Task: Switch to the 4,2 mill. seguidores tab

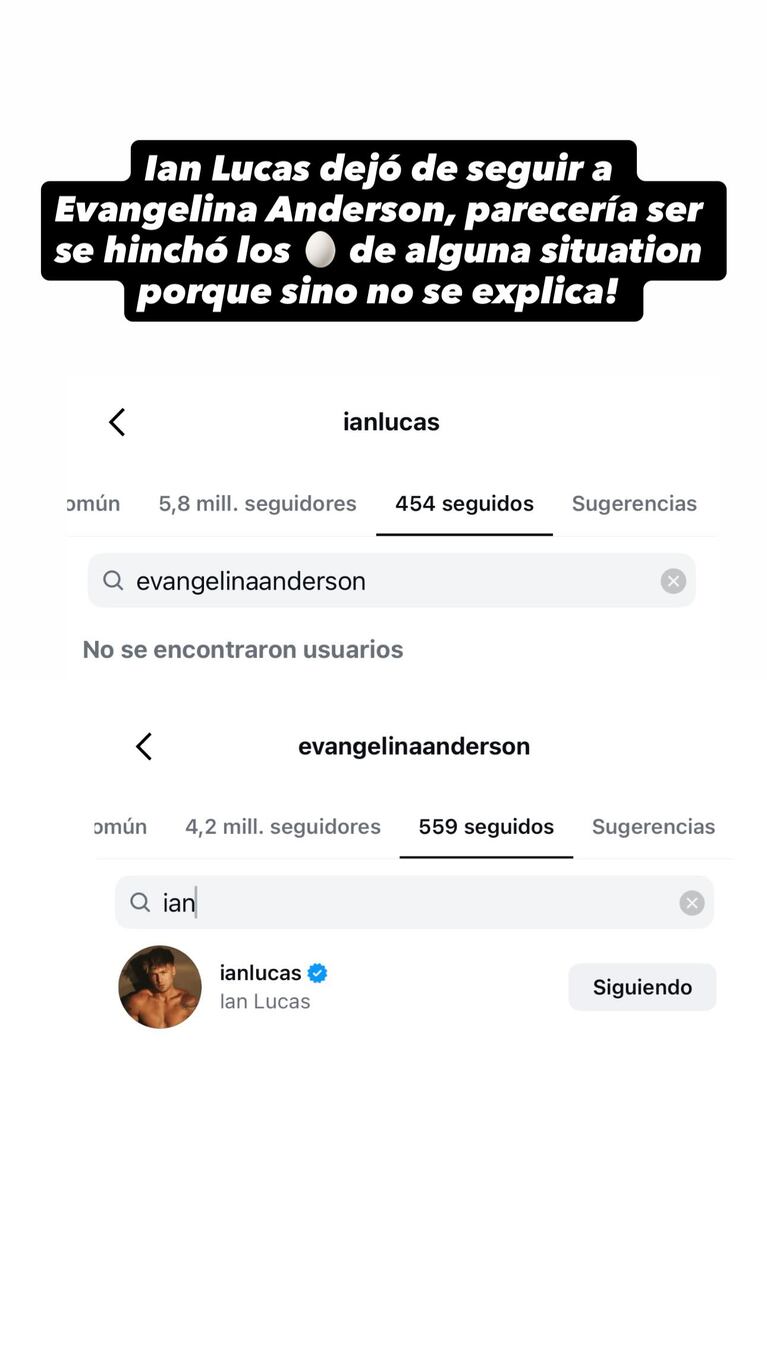Action: [282, 826]
